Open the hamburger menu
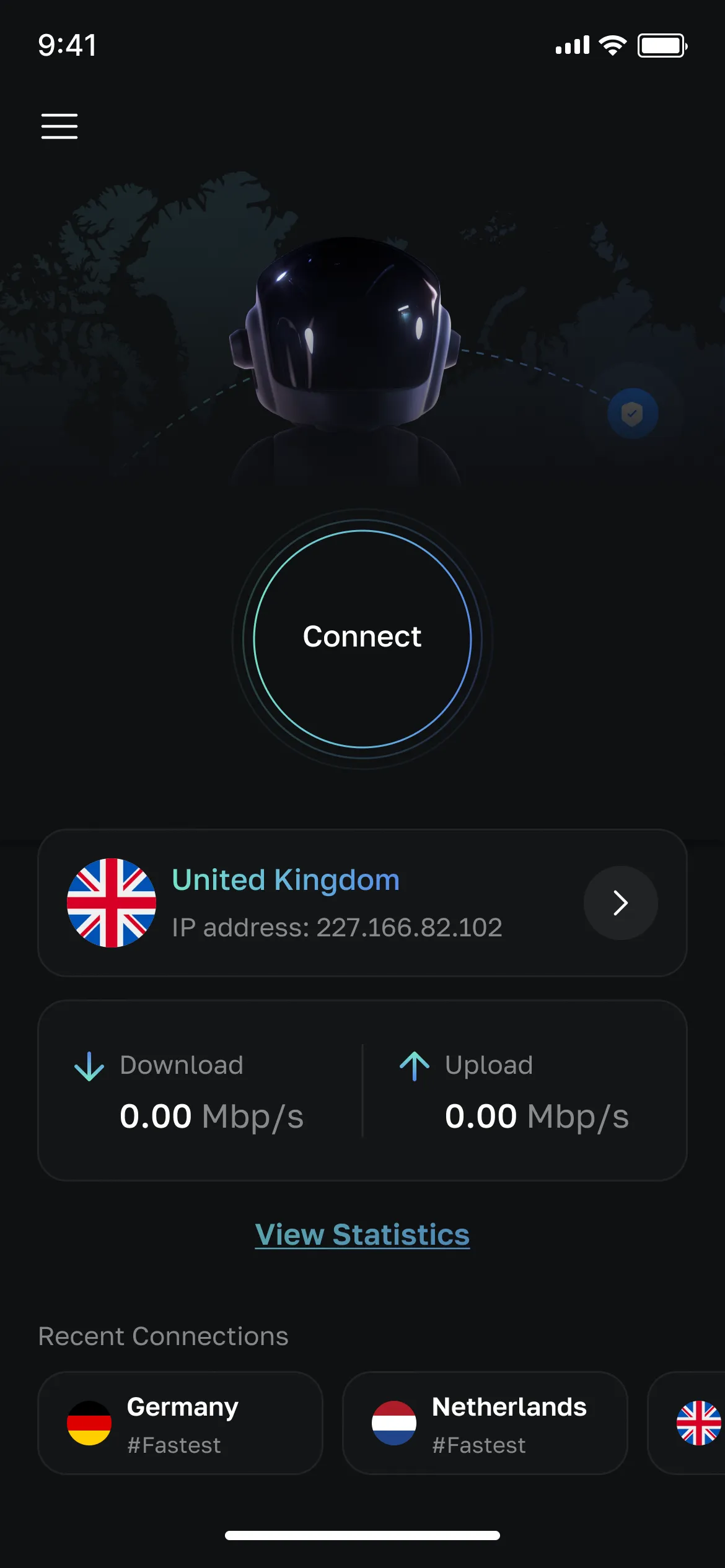The width and height of the screenshot is (725, 1568). (x=59, y=126)
